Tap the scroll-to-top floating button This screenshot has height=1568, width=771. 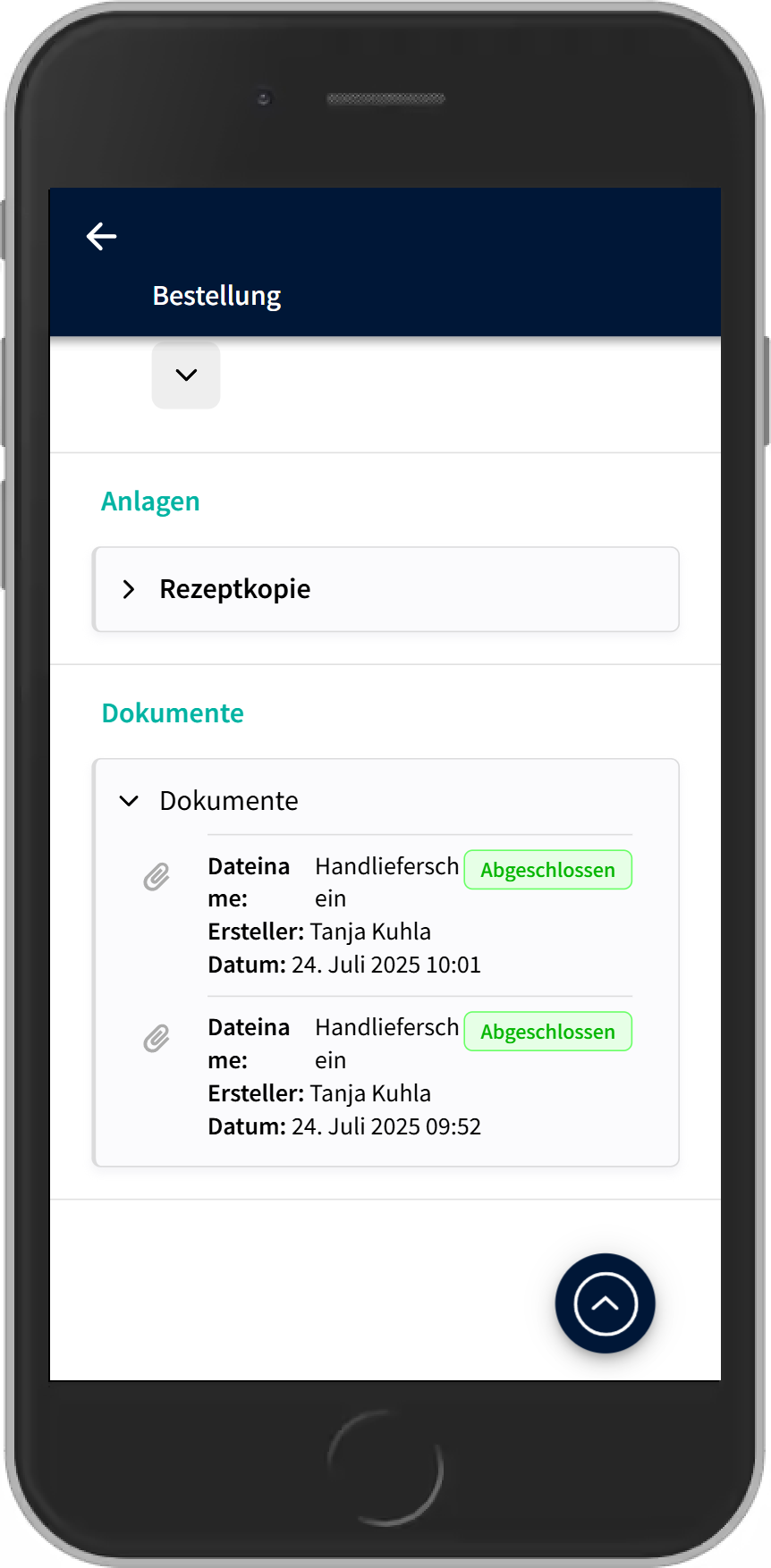(x=605, y=1303)
